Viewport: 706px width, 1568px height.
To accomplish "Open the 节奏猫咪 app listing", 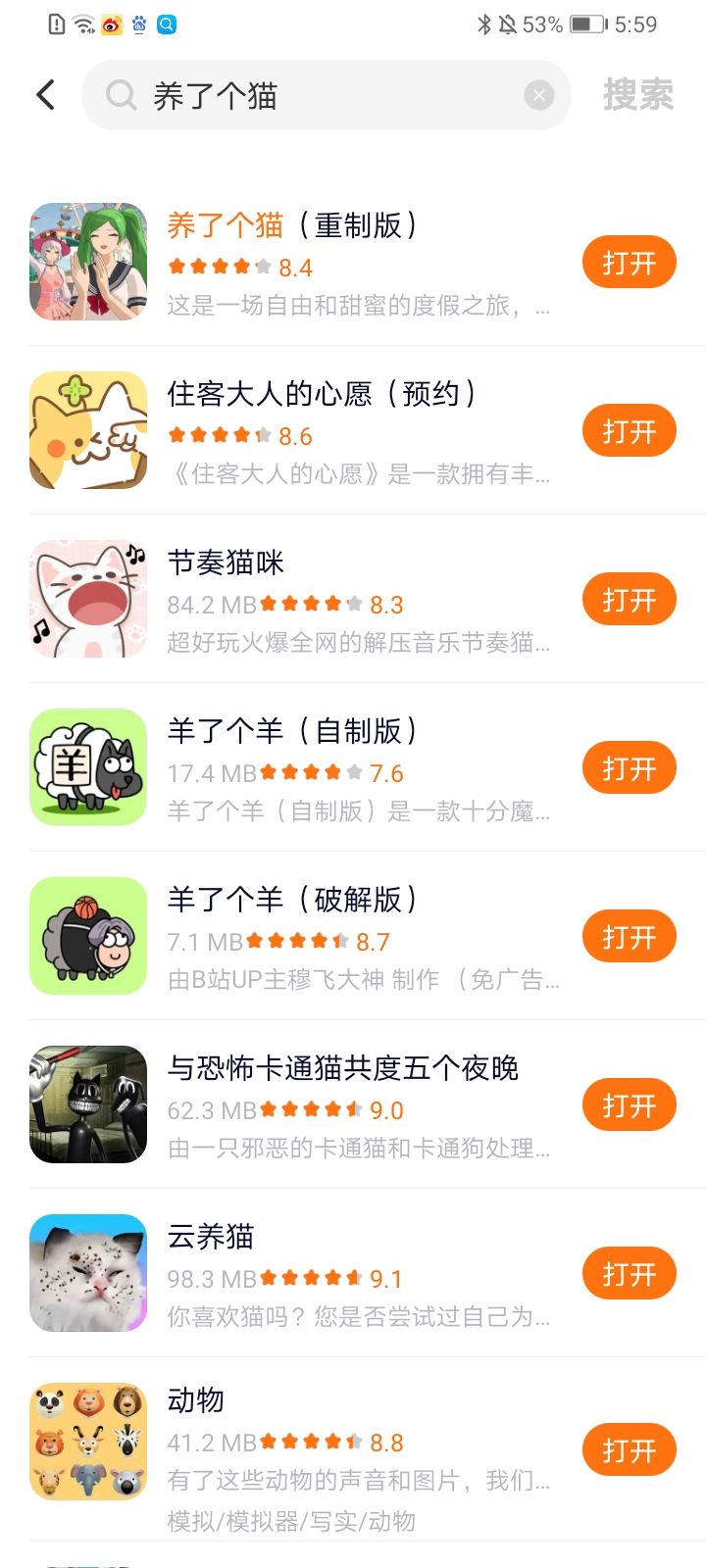I will pos(226,563).
